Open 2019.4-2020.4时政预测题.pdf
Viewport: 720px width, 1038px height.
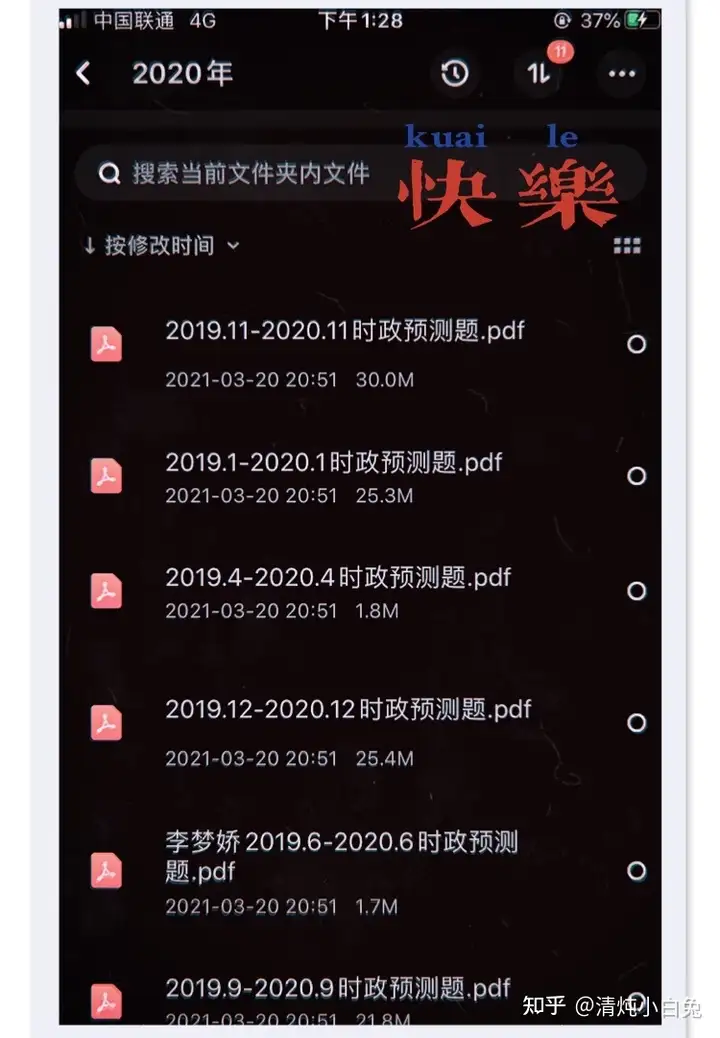338,578
